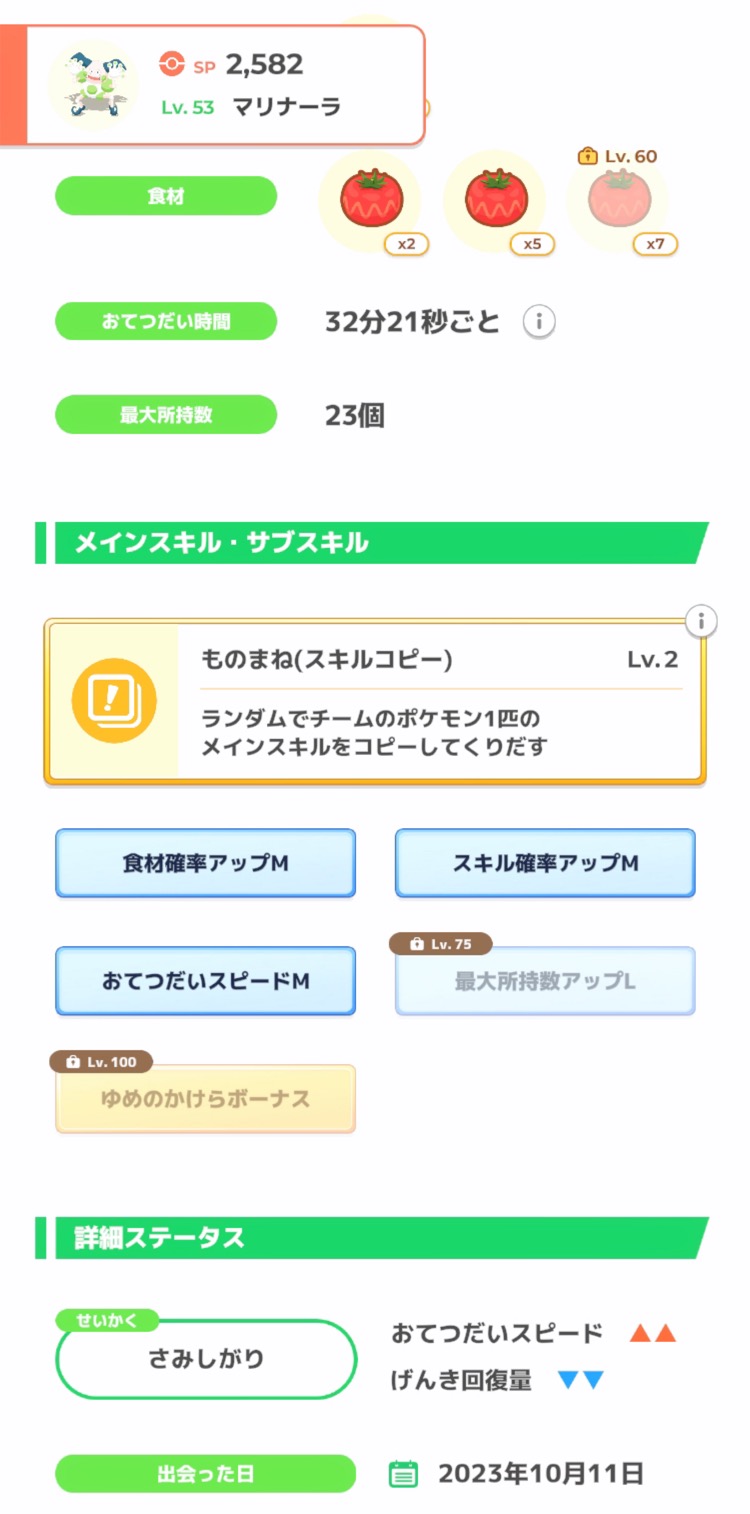Image resolution: width=750 pixels, height=1514 pixels.
Task: Open the ものまね(スキルコピー) main skill card
Action: click(x=375, y=702)
